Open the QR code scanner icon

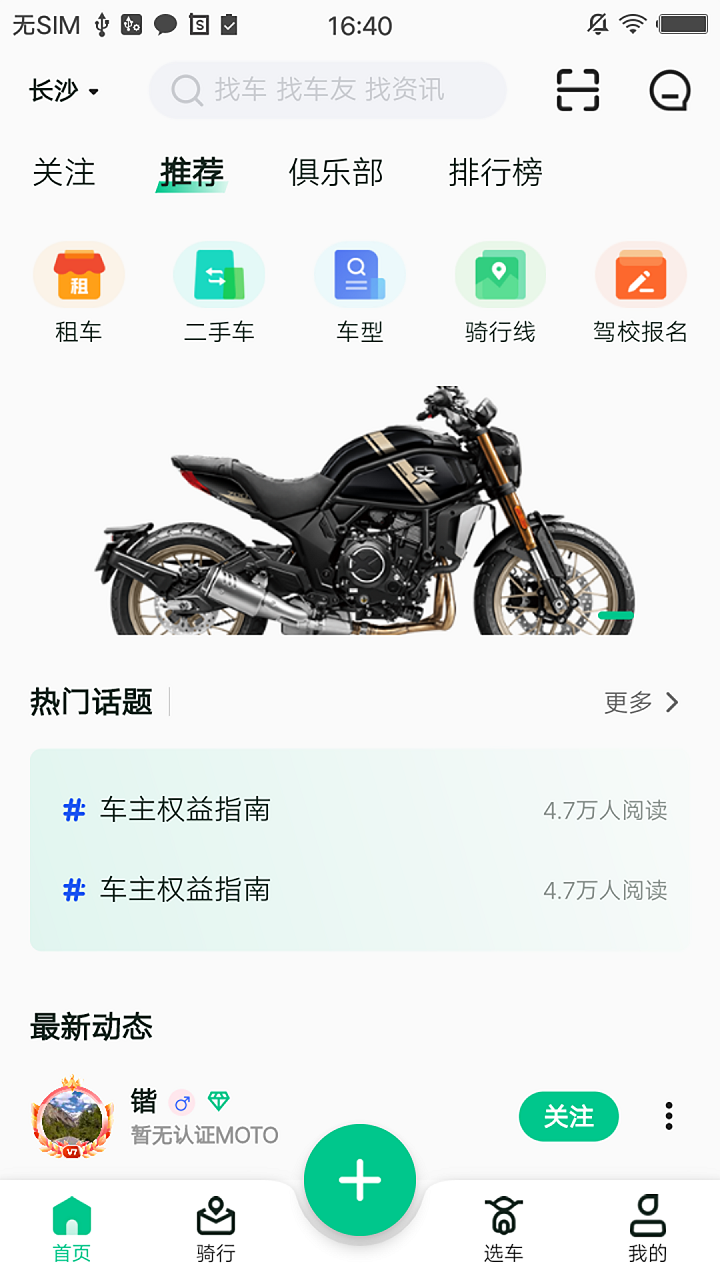click(x=578, y=90)
